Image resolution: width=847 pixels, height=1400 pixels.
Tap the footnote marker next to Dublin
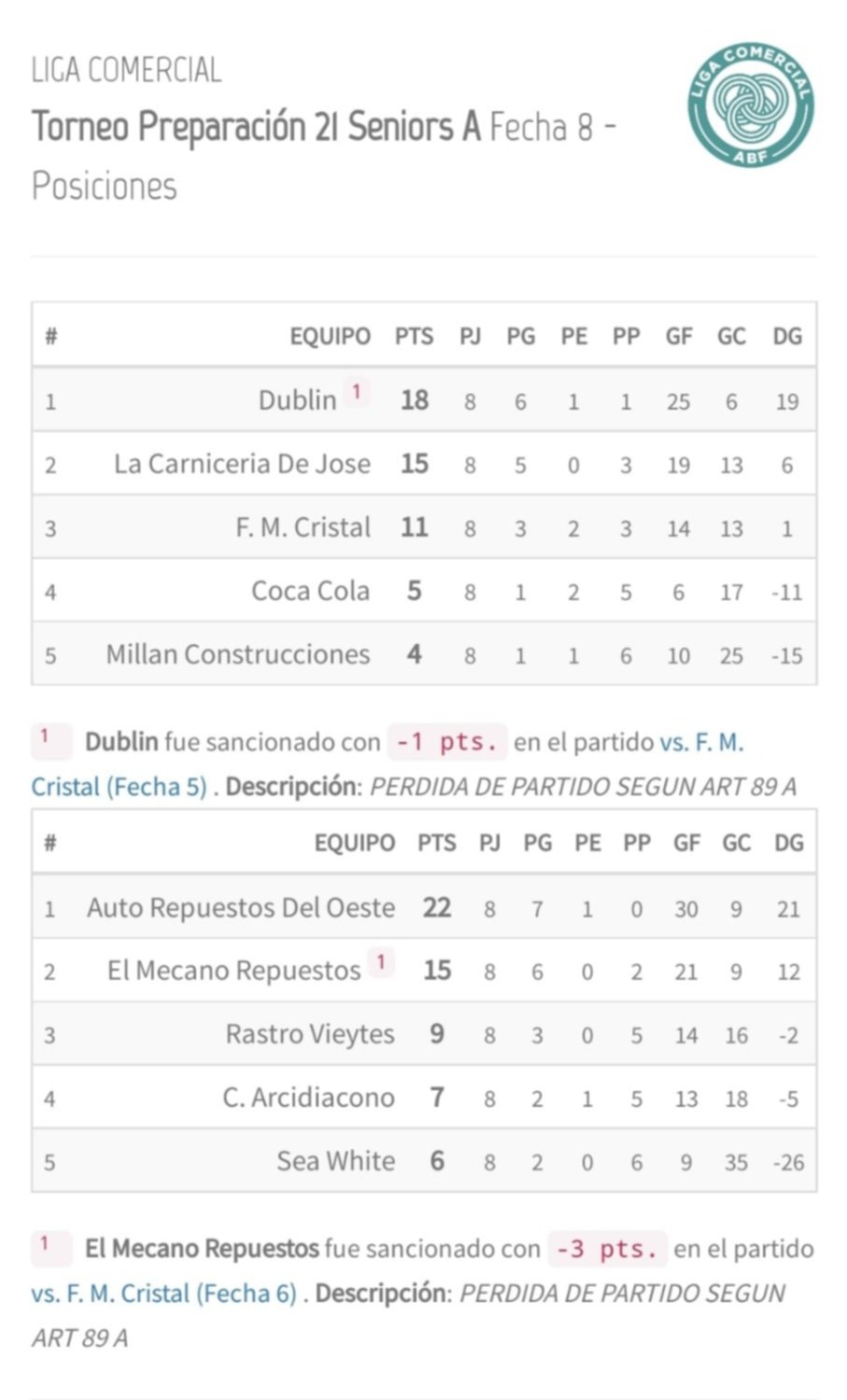pos(356,393)
